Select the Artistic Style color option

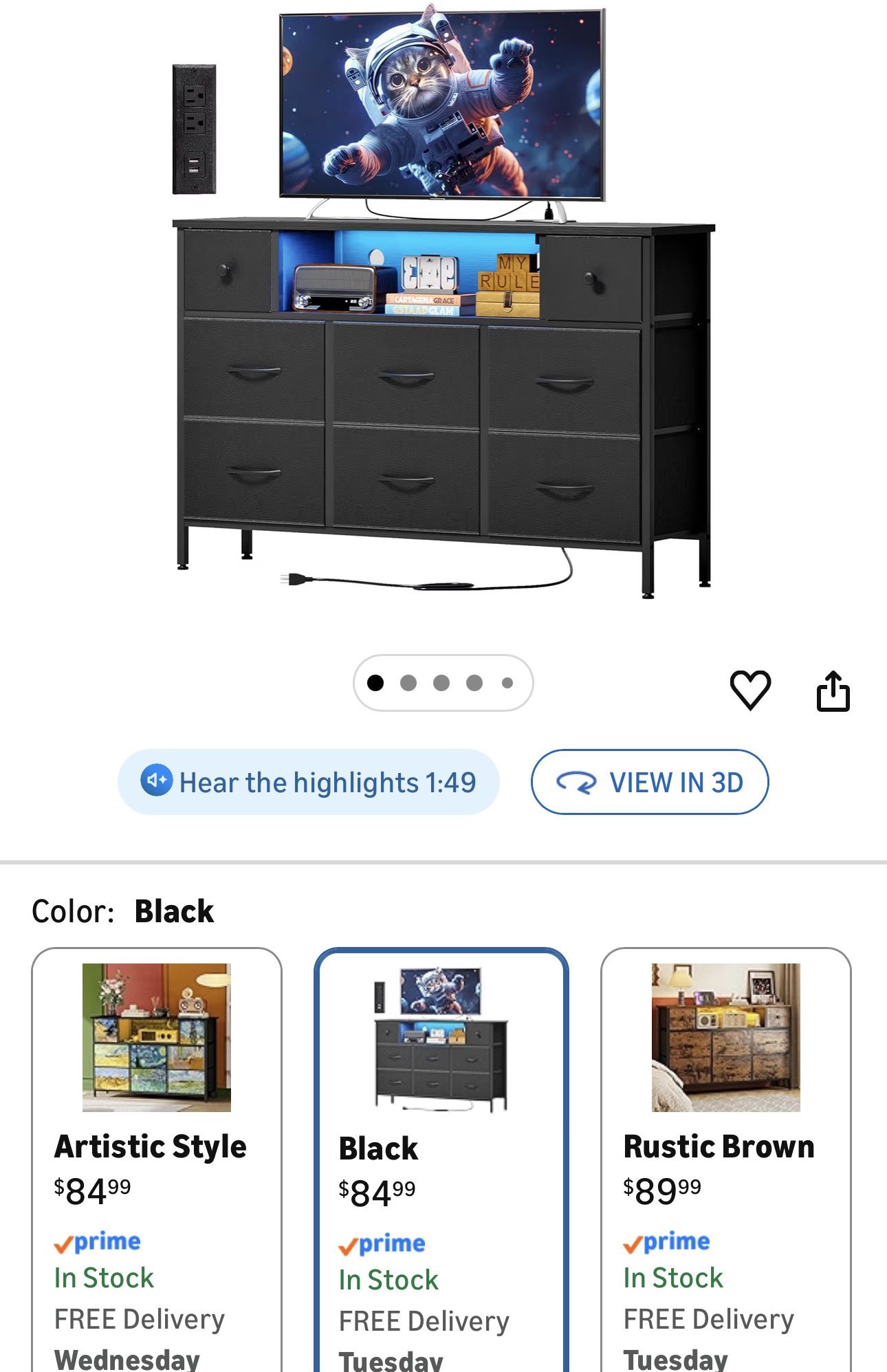click(157, 1155)
